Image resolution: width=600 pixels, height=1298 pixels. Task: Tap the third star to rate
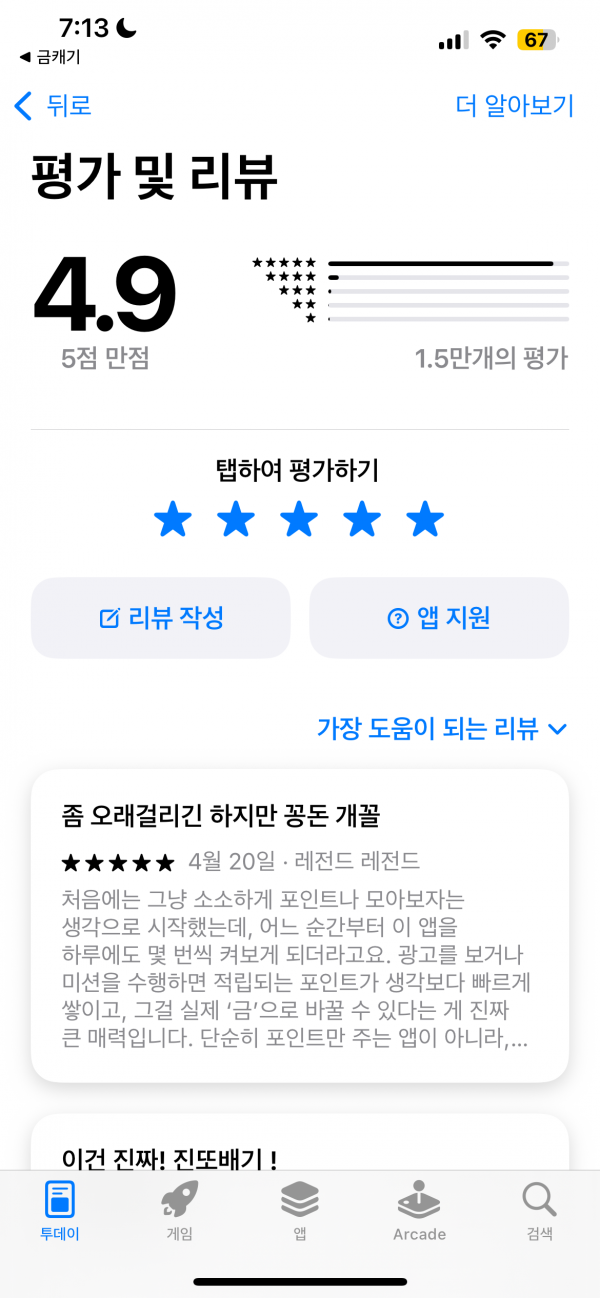[299, 520]
